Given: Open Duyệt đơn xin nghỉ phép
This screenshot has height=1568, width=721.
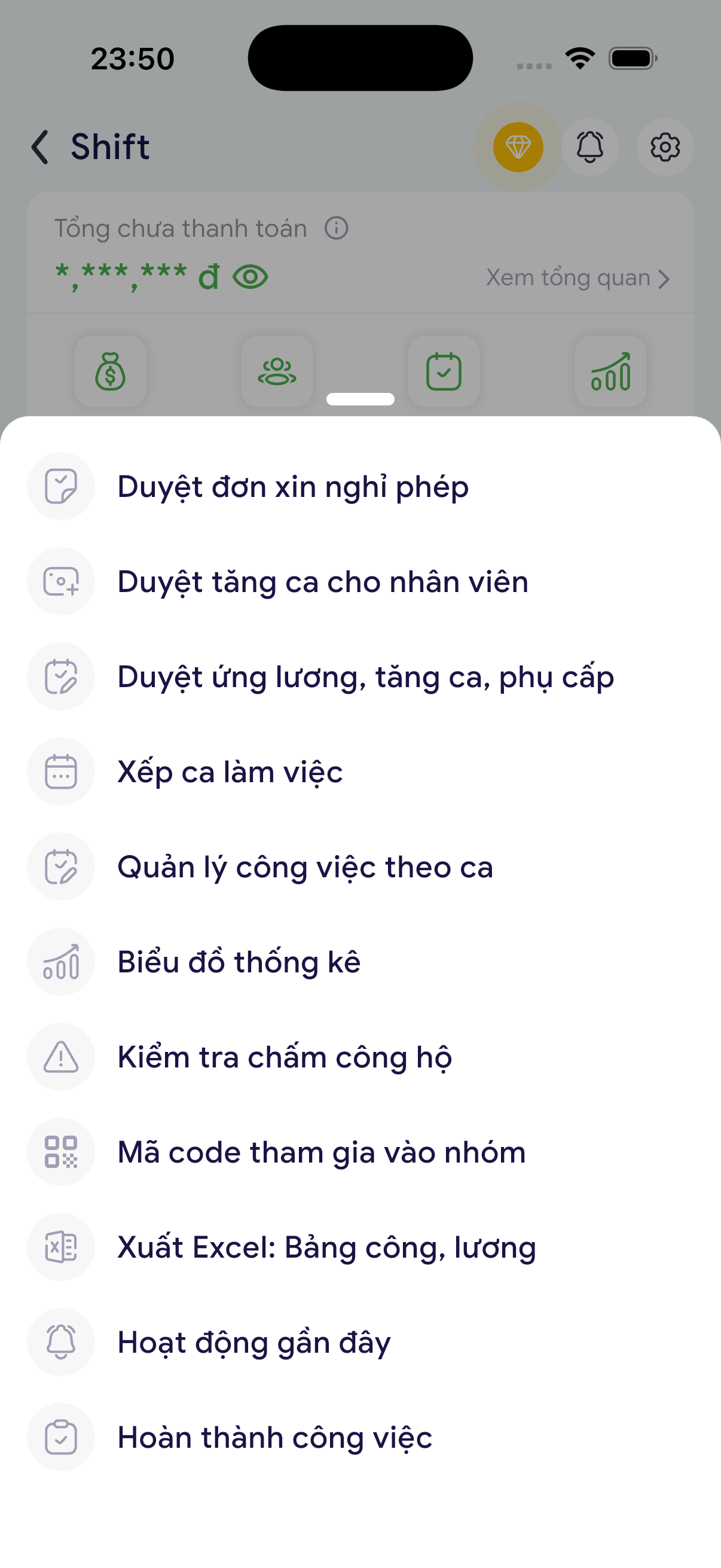Looking at the screenshot, I should coord(293,487).
